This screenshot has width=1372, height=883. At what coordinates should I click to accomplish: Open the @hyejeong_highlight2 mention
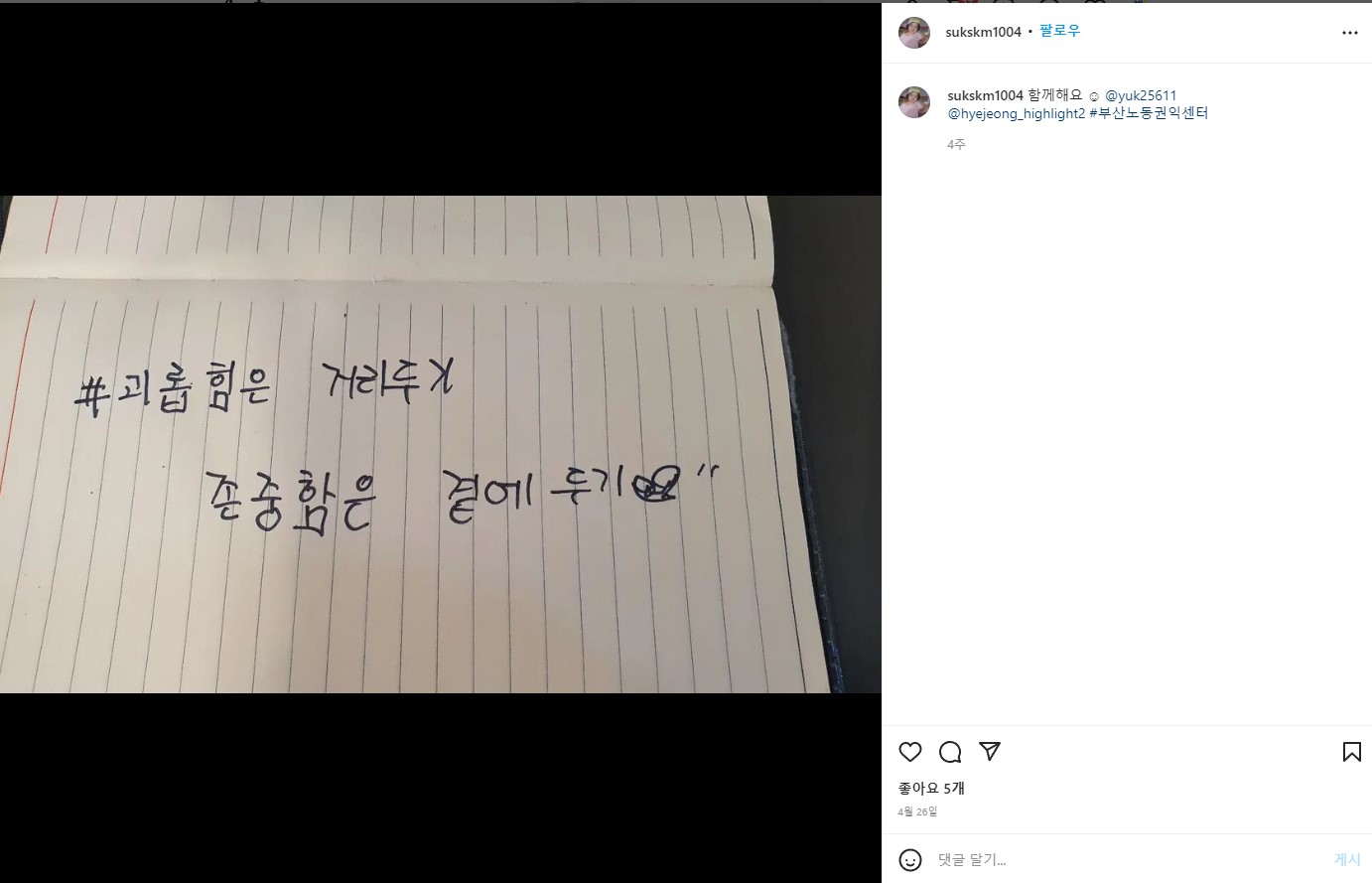(1017, 113)
